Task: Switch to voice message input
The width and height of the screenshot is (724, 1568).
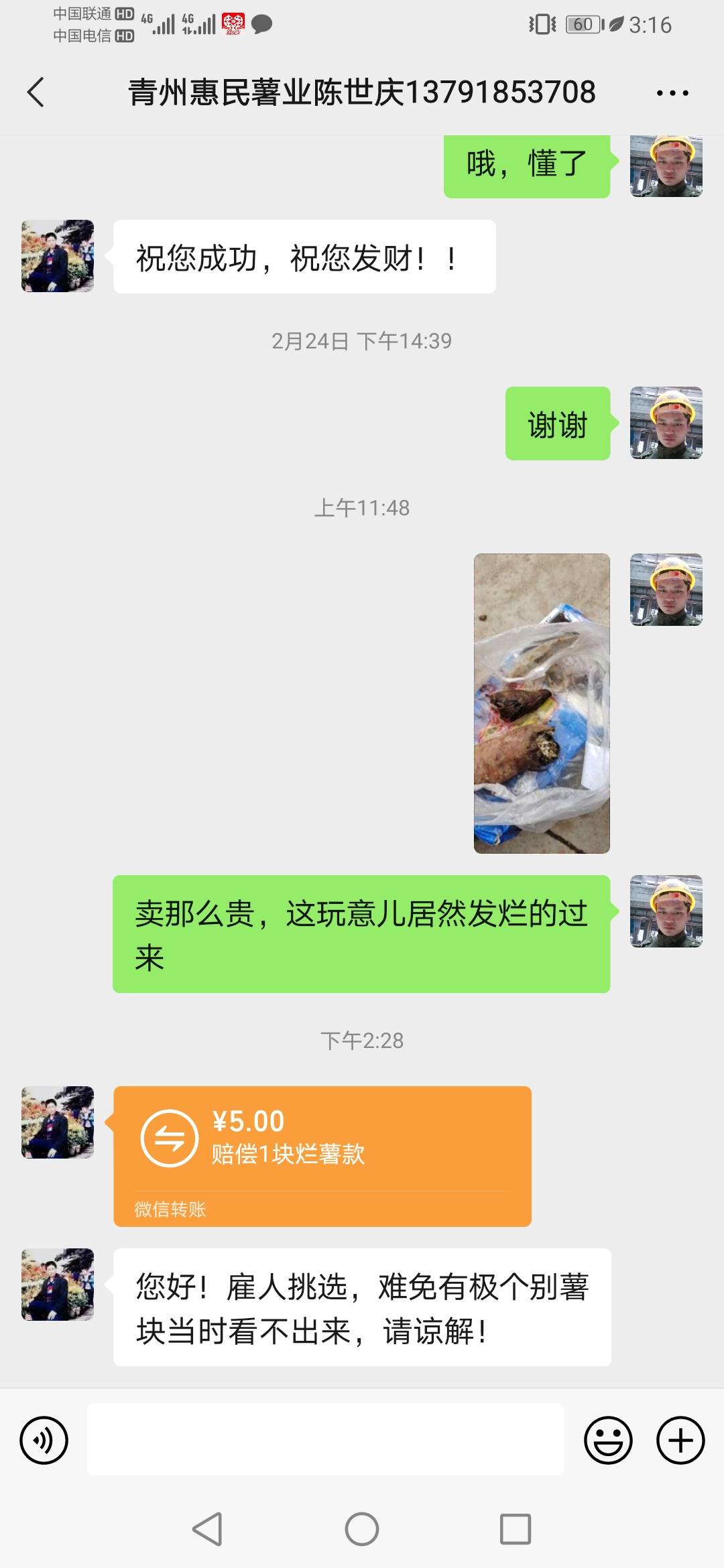Action: [x=44, y=1440]
